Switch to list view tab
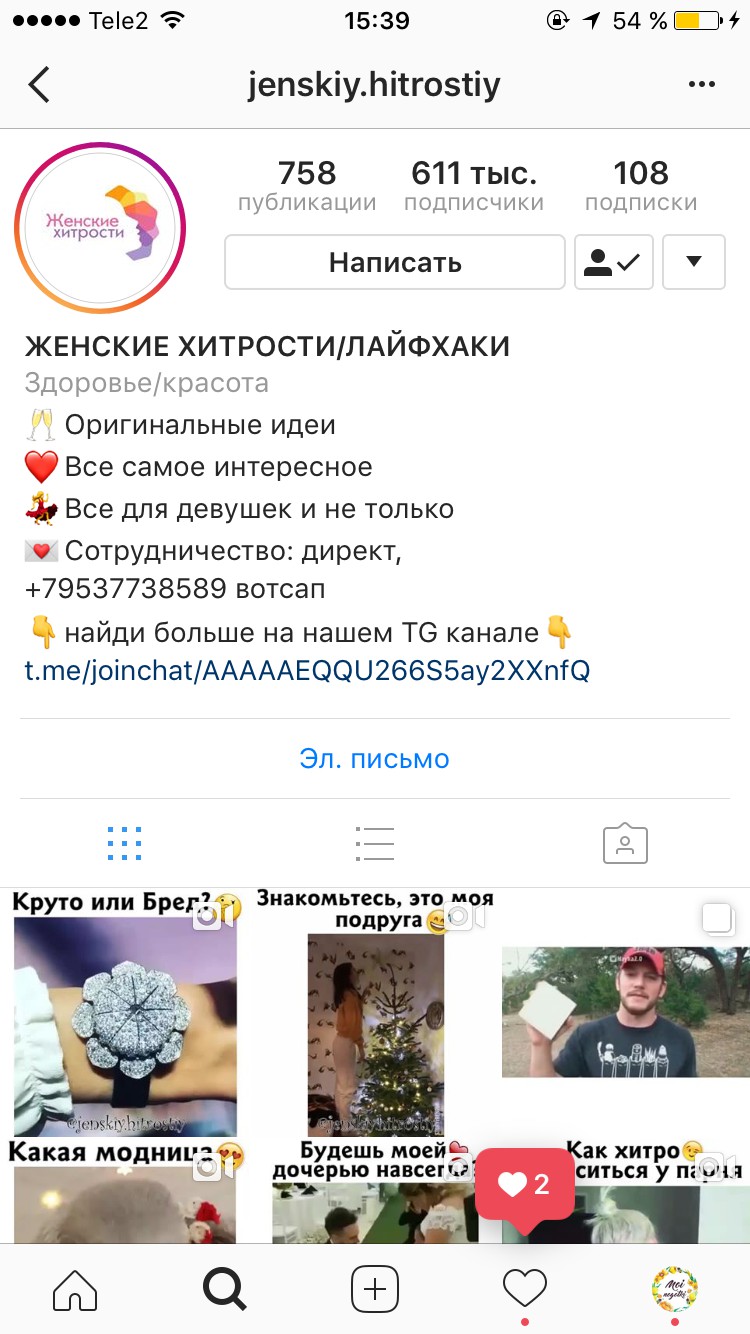The height and width of the screenshot is (1334, 750). pyautogui.click(x=375, y=844)
